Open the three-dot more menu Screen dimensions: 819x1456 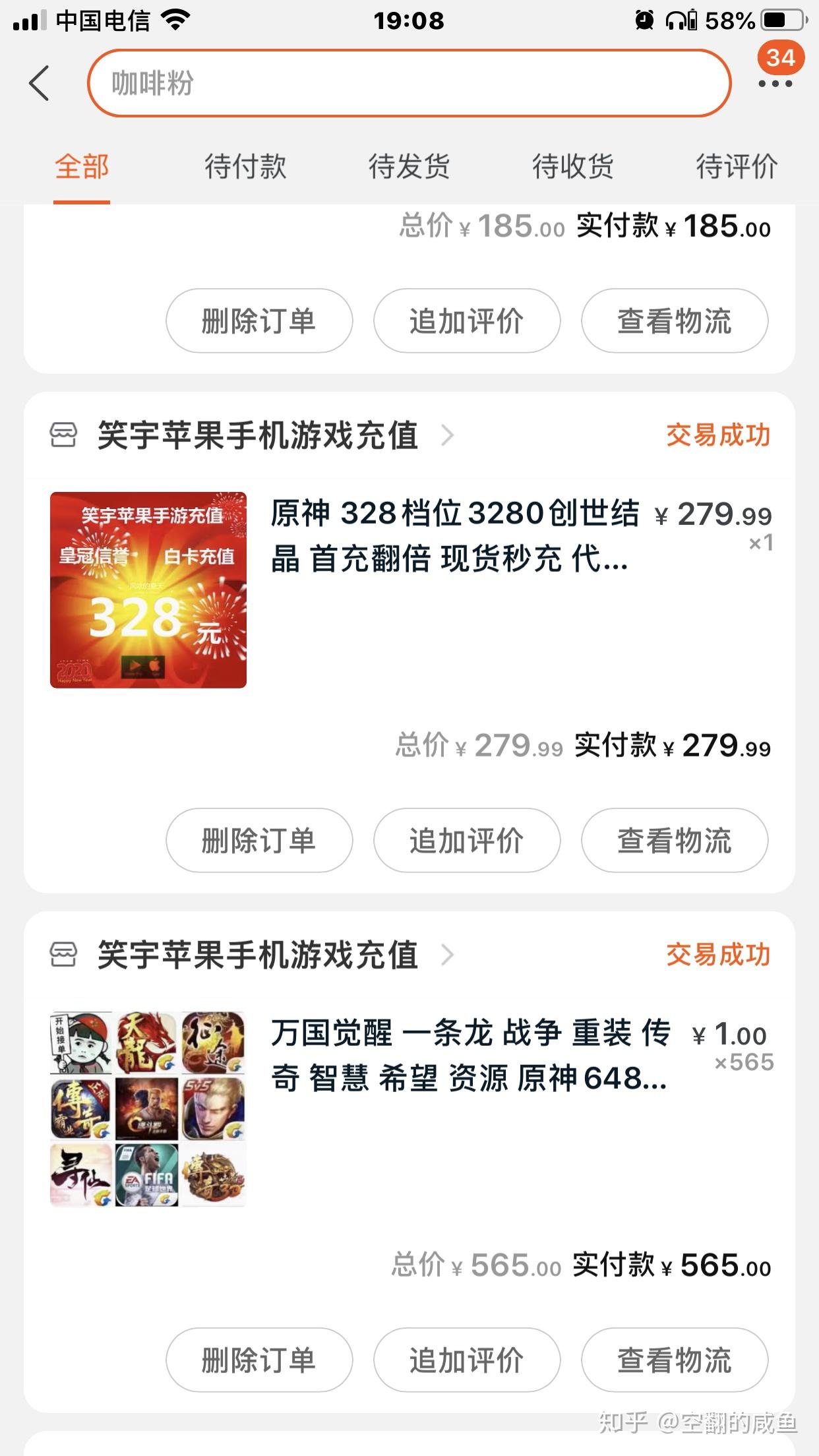click(x=775, y=84)
